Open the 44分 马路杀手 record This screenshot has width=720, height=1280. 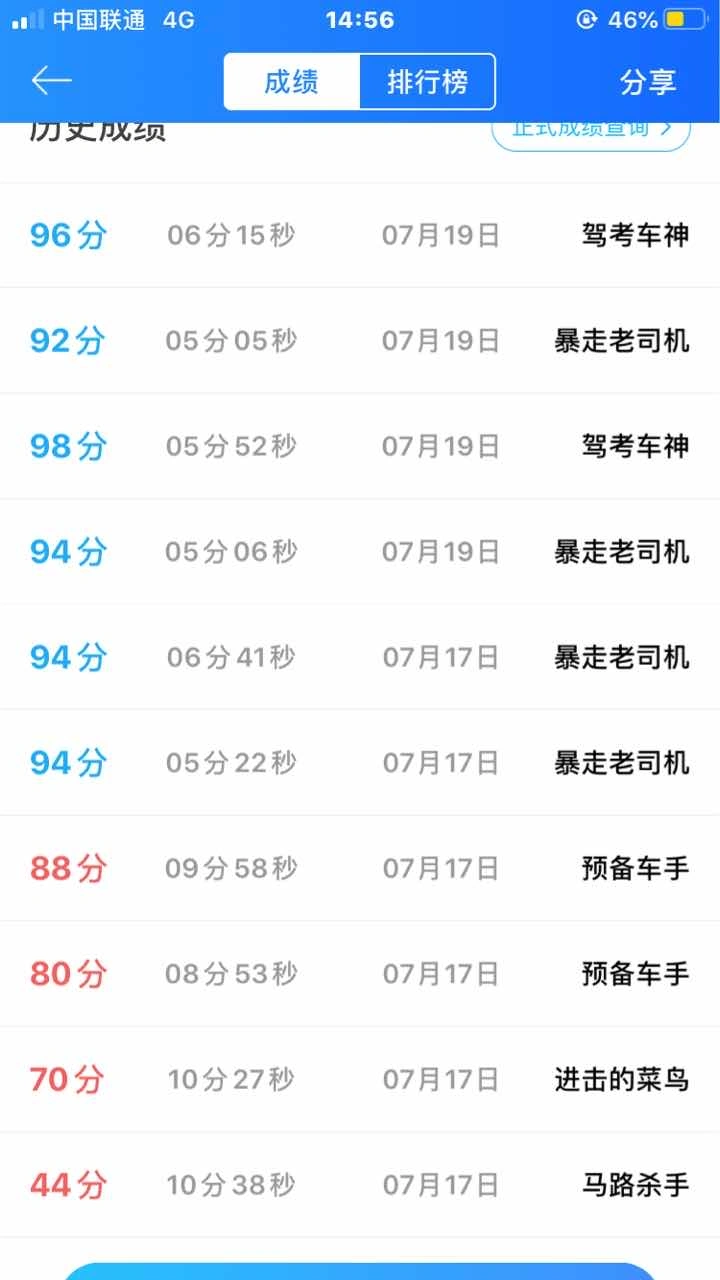tap(360, 1185)
